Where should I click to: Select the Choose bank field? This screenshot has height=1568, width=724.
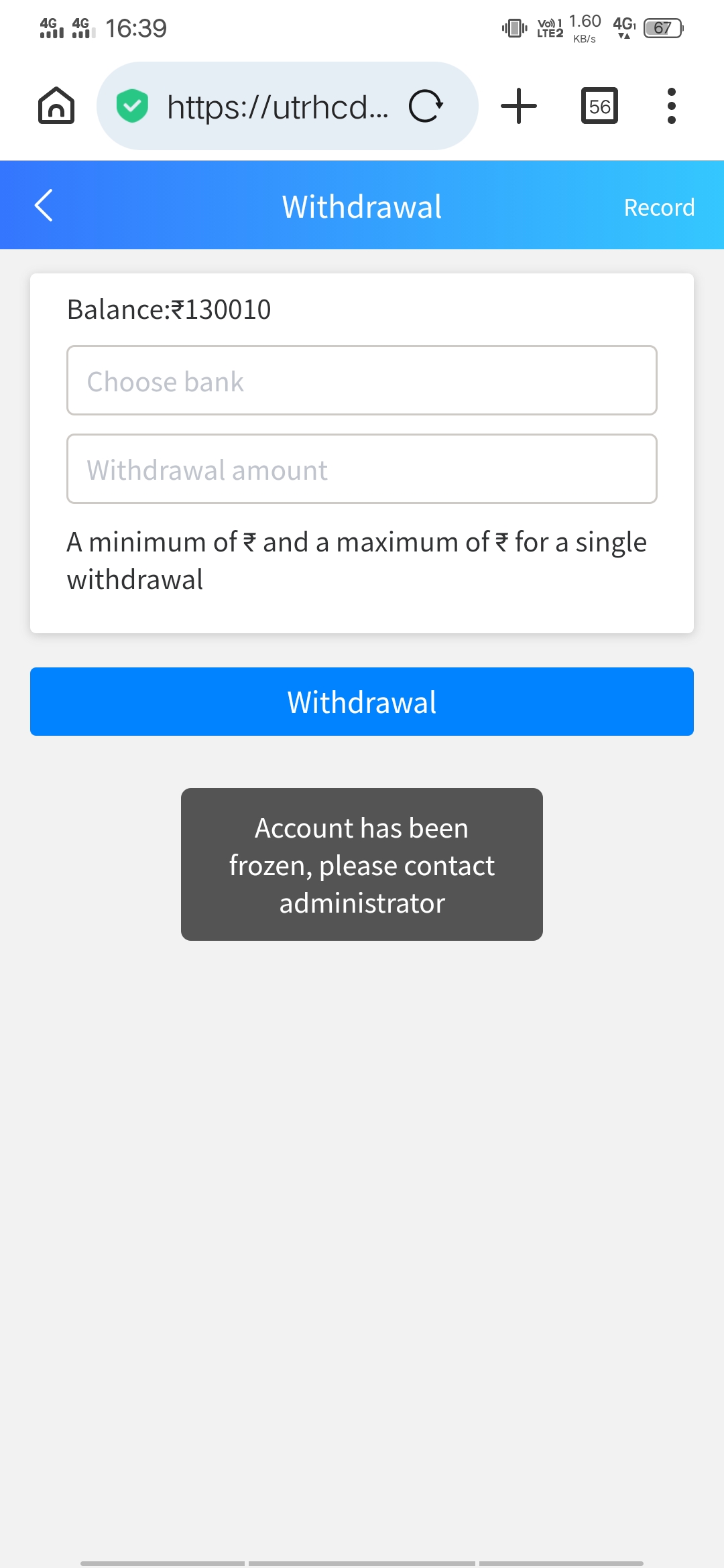pos(362,381)
